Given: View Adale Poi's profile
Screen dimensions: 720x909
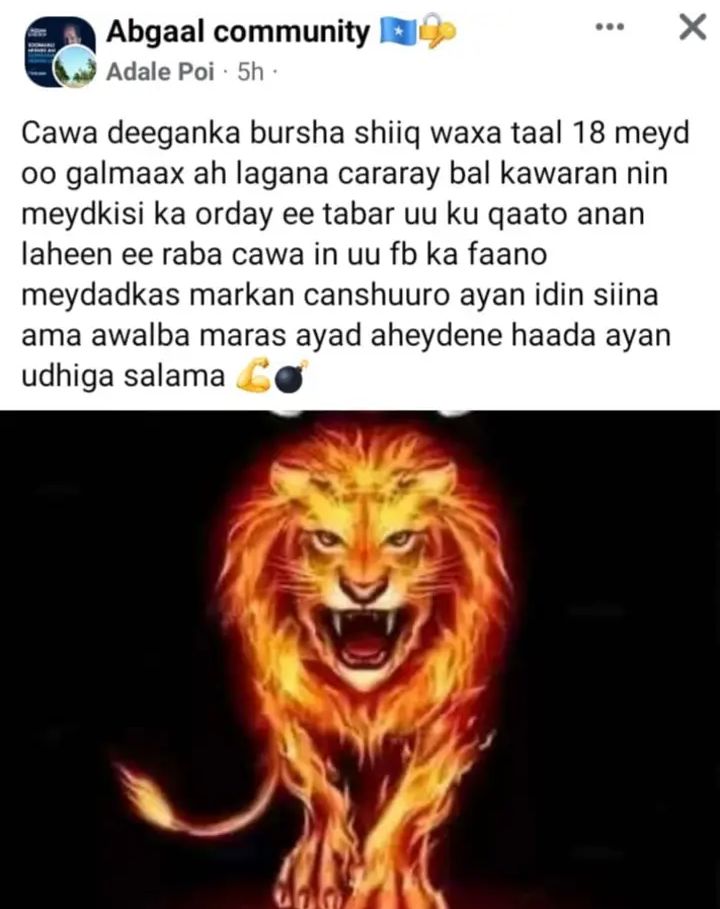Looking at the screenshot, I should (x=161, y=73).
